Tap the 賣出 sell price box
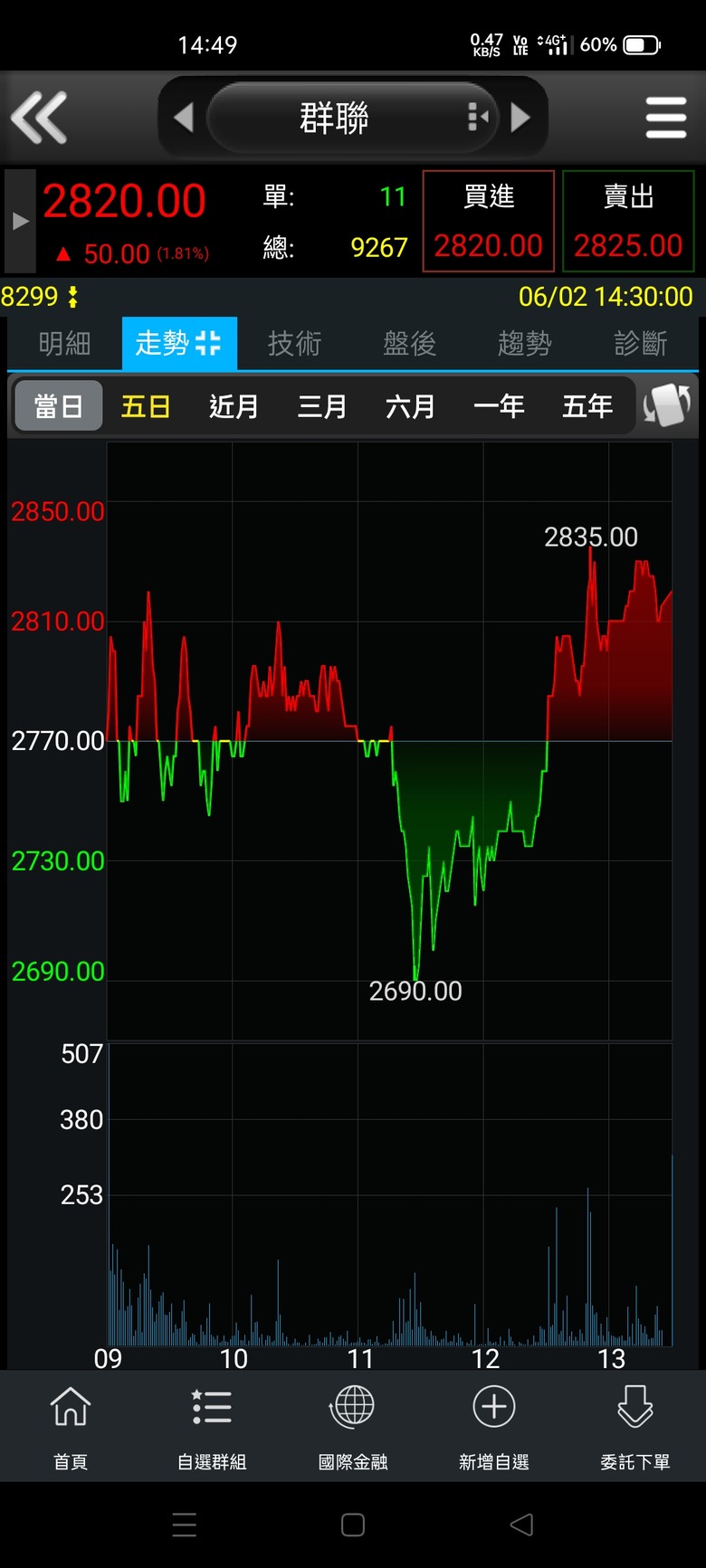The image size is (706, 1568). 628,221
